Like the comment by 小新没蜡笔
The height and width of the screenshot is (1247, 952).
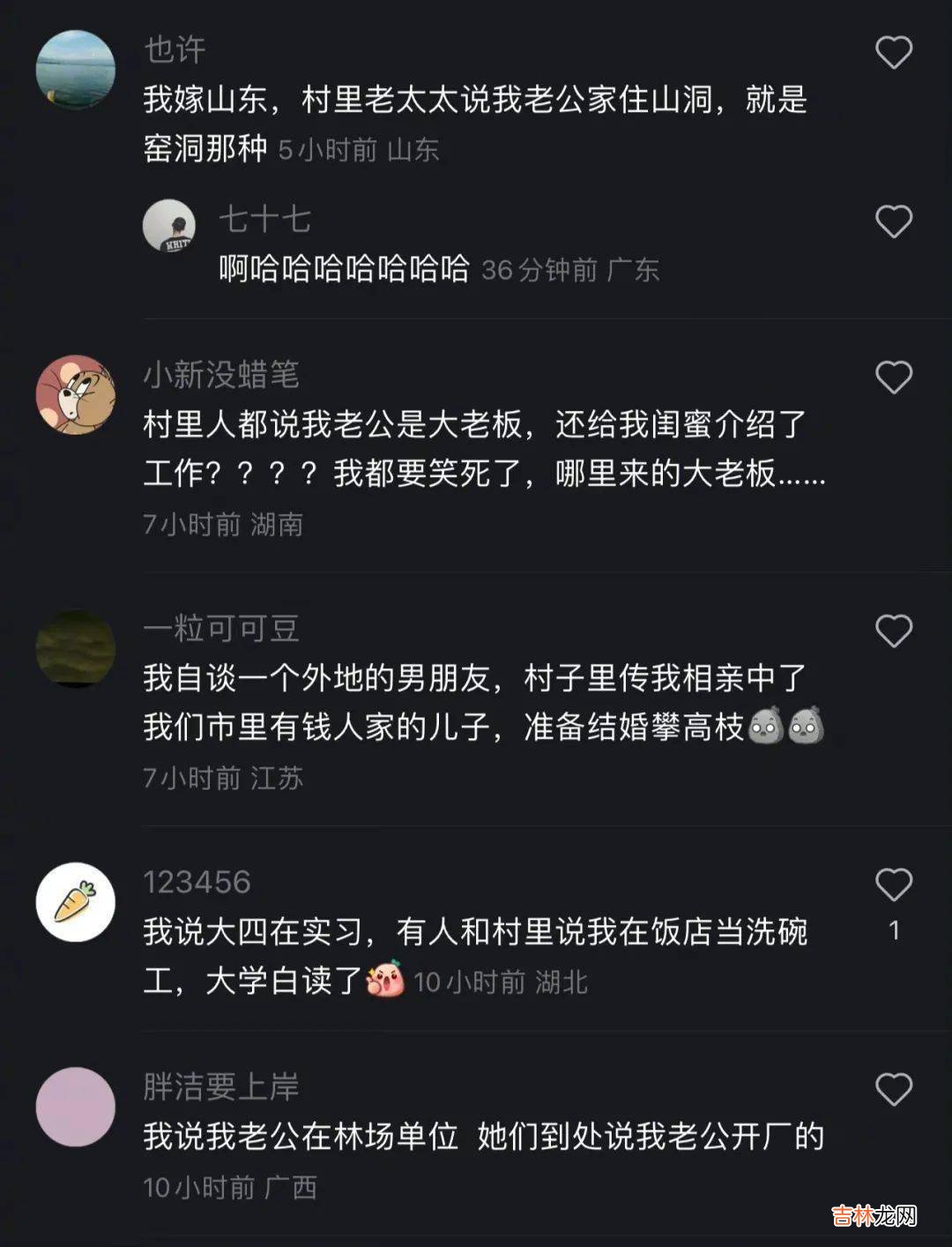click(x=893, y=377)
